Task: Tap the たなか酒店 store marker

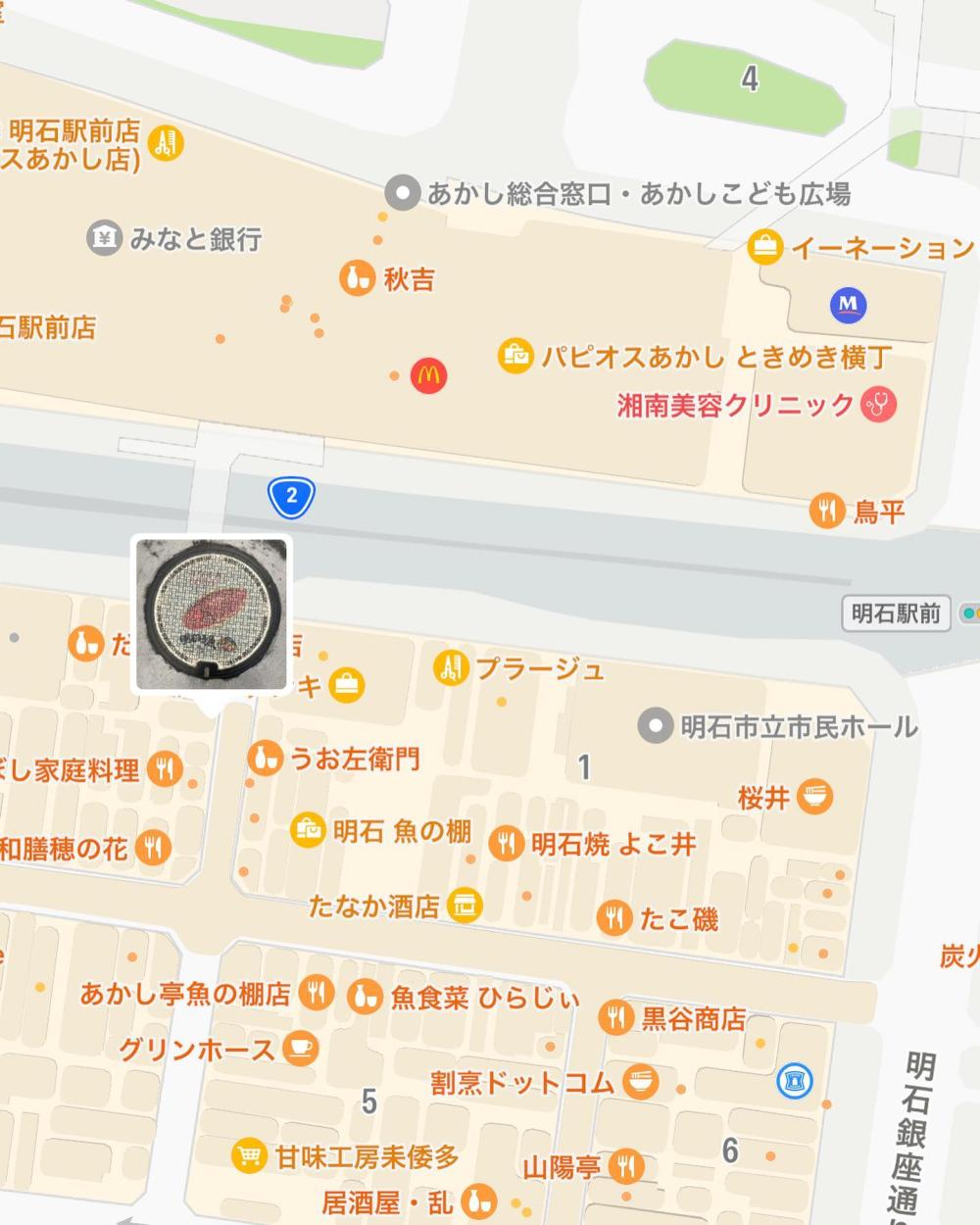Action: tap(465, 905)
